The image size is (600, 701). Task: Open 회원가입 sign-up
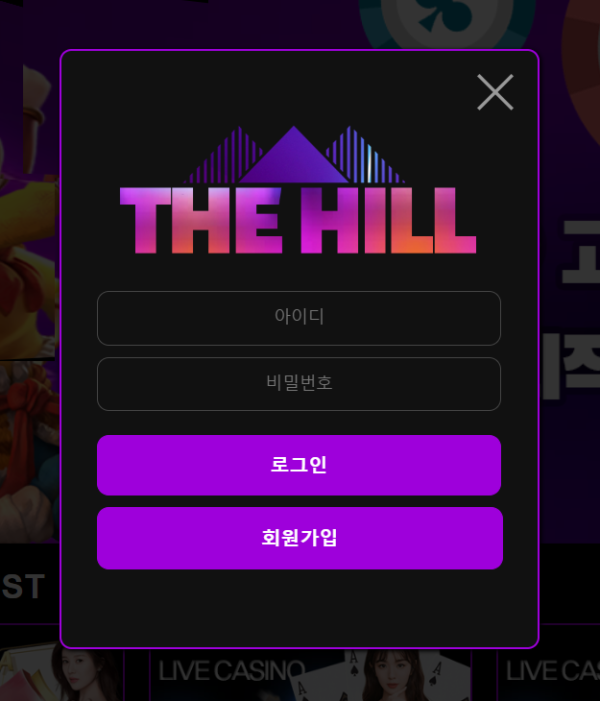[299, 538]
